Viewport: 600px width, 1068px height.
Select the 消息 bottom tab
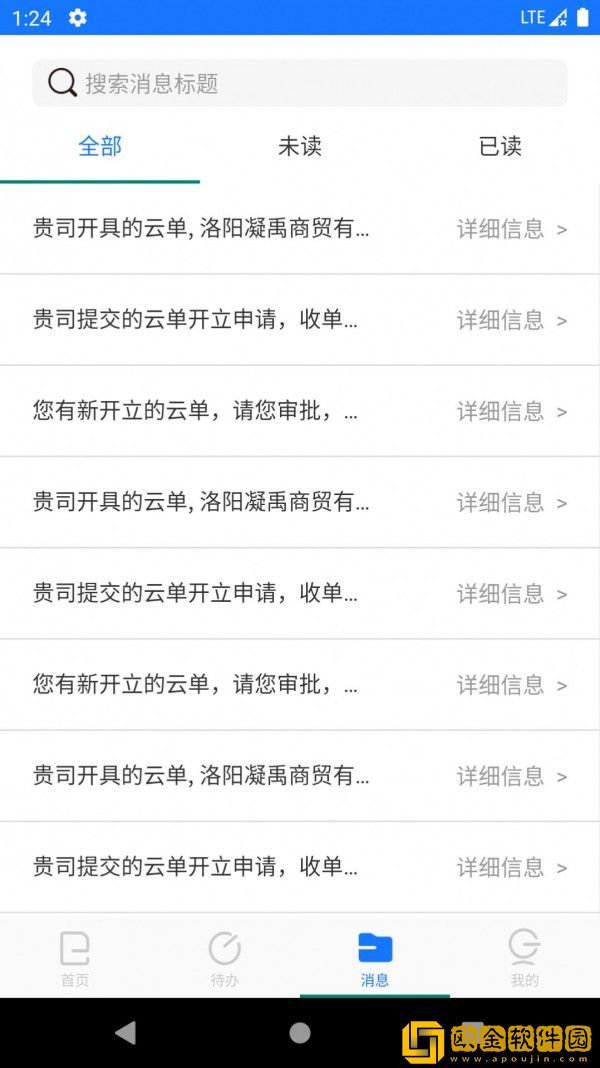(x=375, y=958)
